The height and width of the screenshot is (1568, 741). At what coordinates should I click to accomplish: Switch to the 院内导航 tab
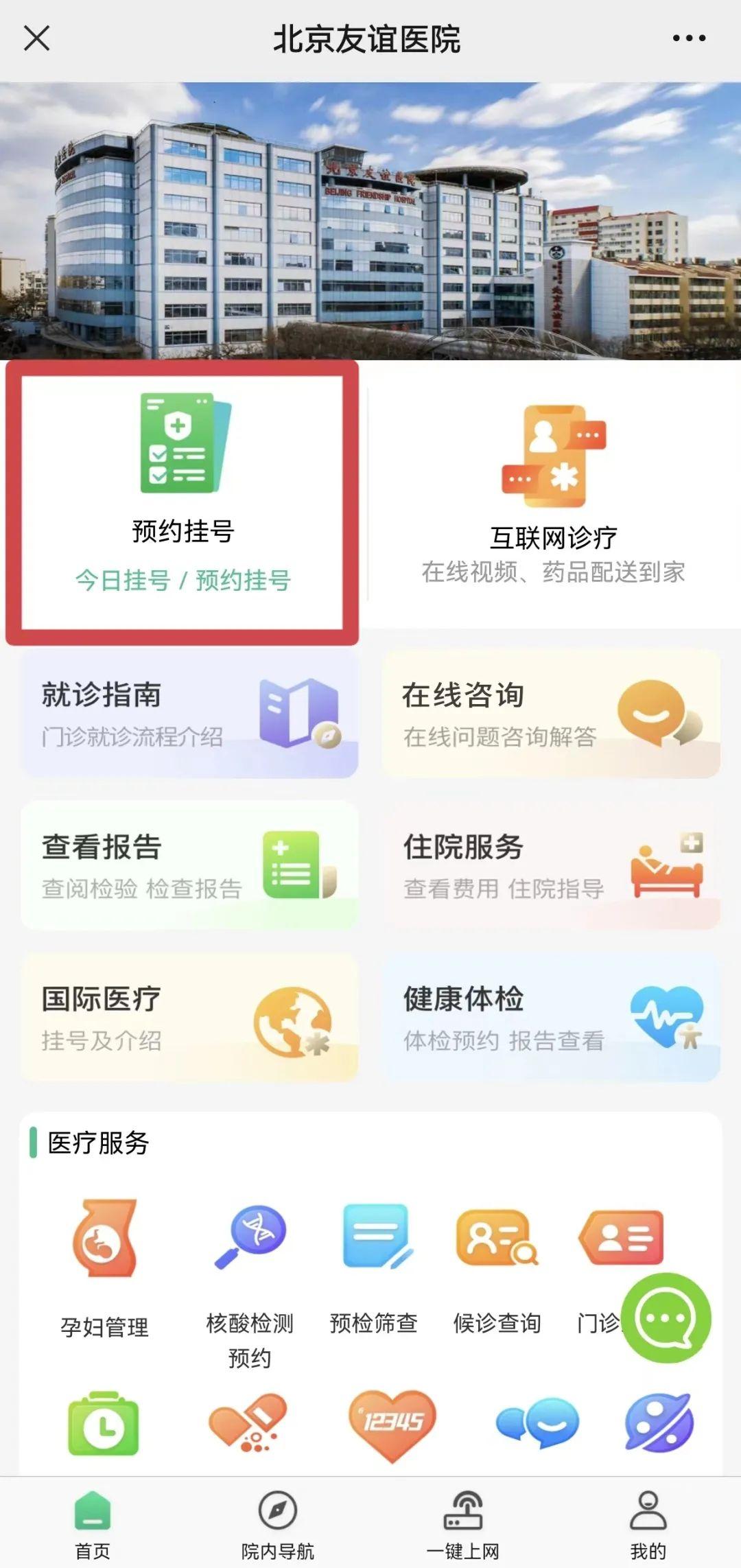278,1523
